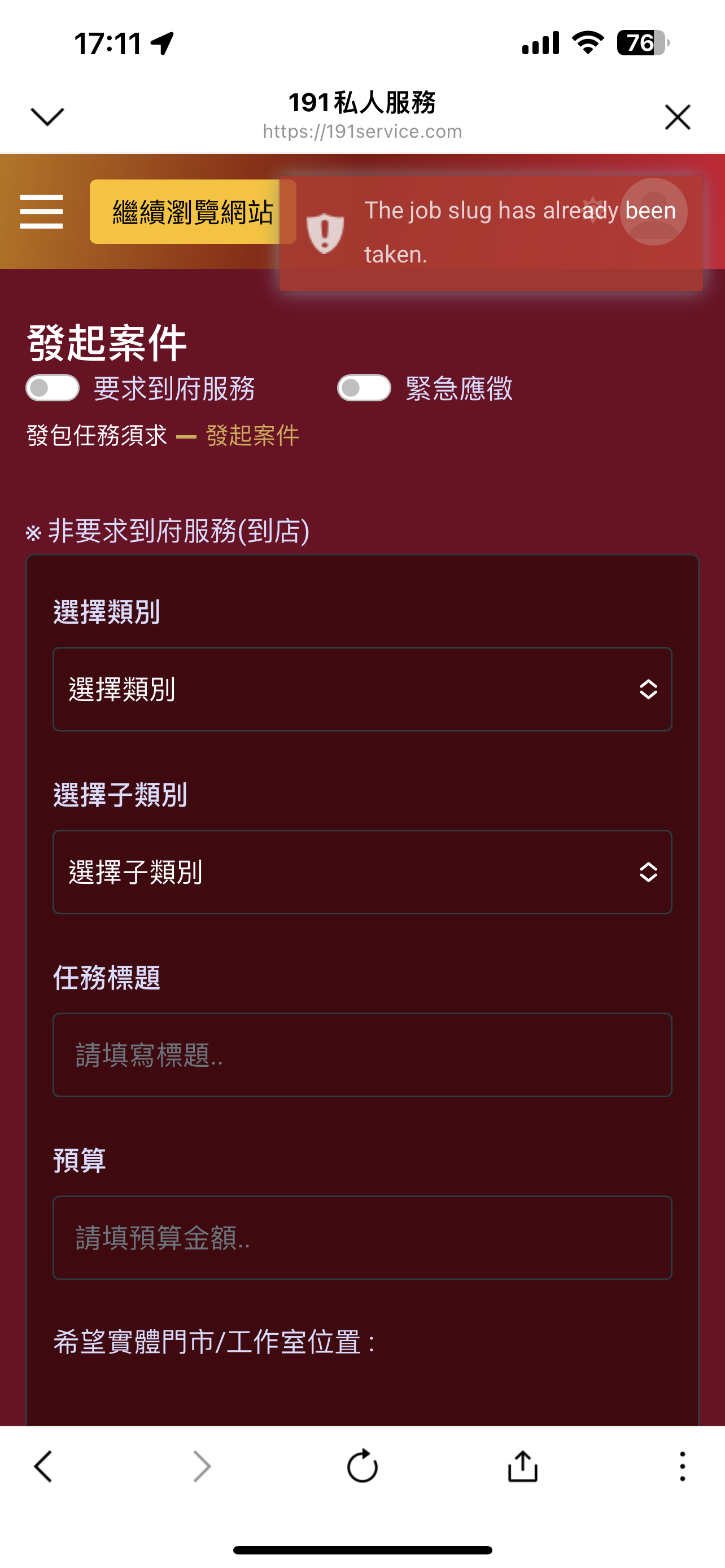
Task: Tap the 預算 amount field
Action: (362, 1237)
